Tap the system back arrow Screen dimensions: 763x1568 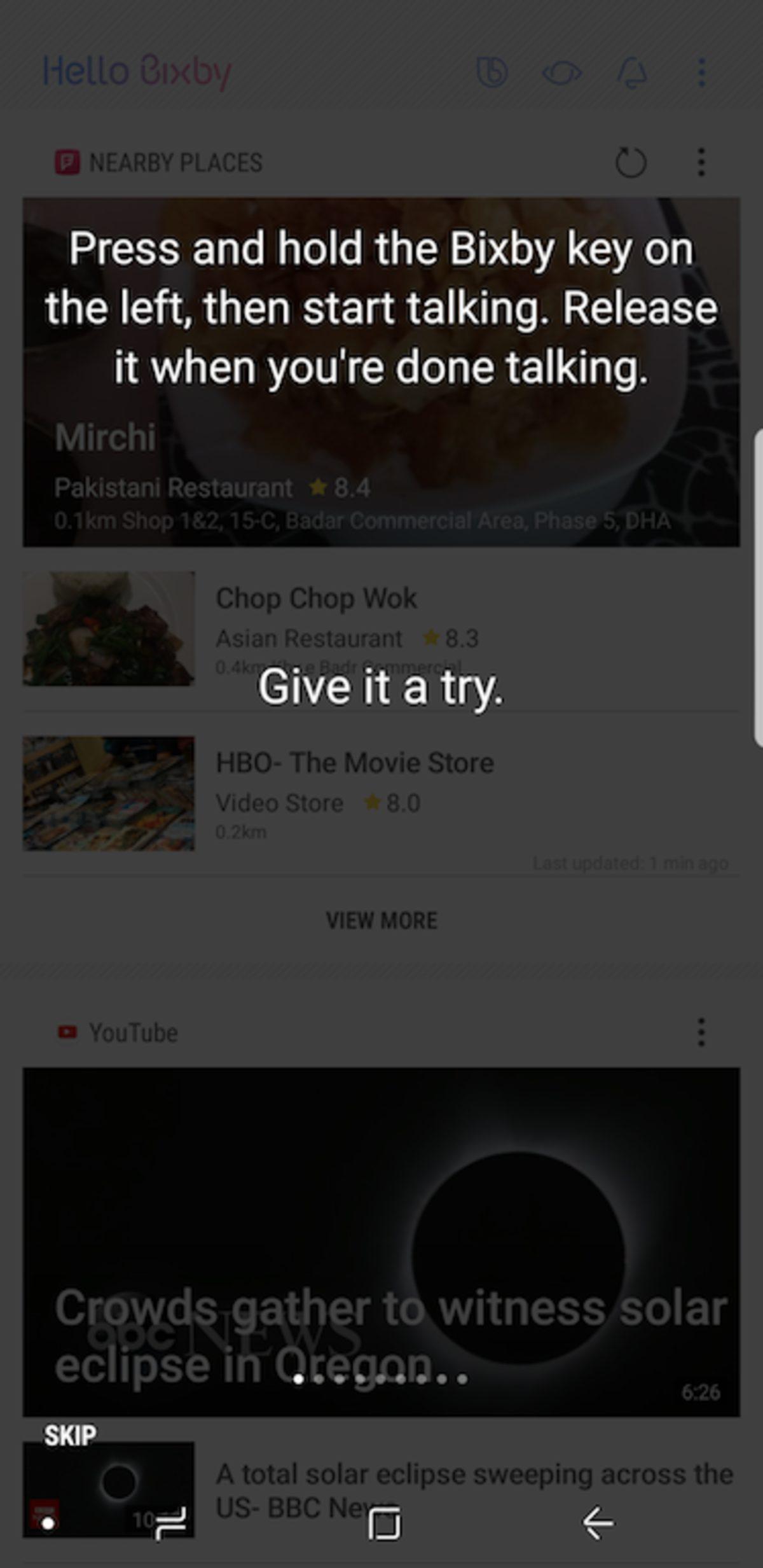pos(598,1523)
